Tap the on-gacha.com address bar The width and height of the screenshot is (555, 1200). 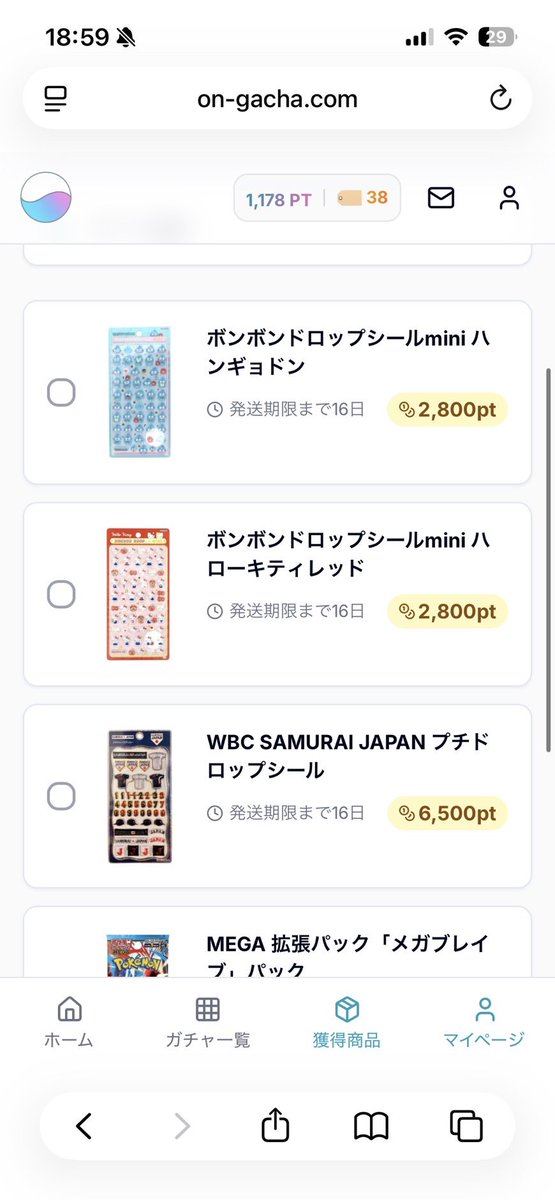coord(278,99)
